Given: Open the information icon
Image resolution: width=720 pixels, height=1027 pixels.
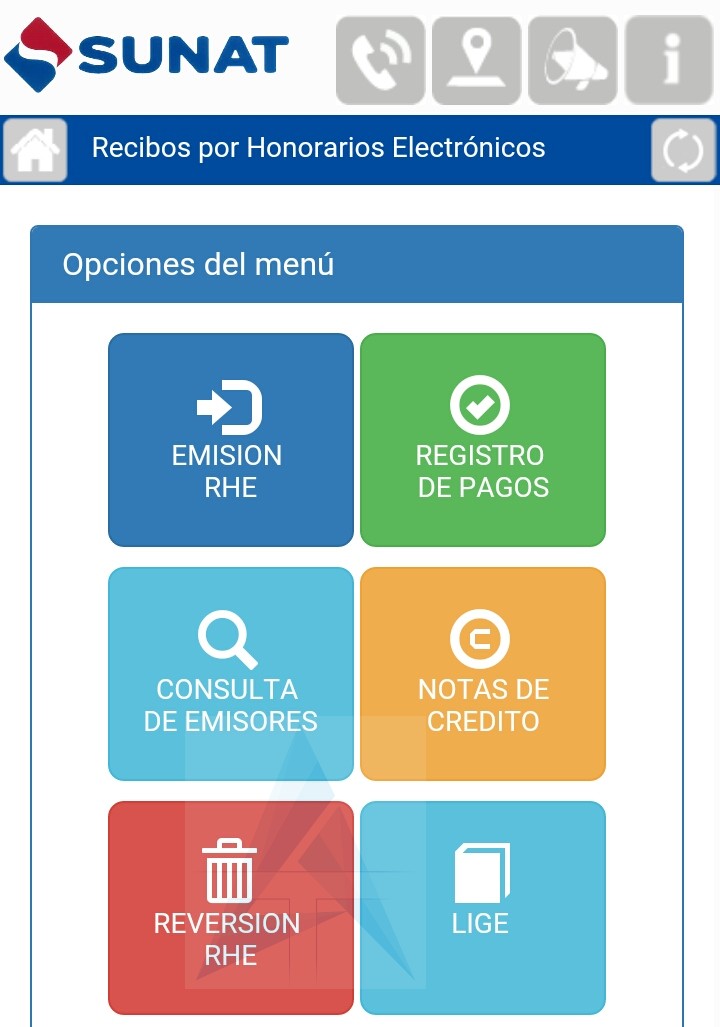Looking at the screenshot, I should (x=669, y=60).
